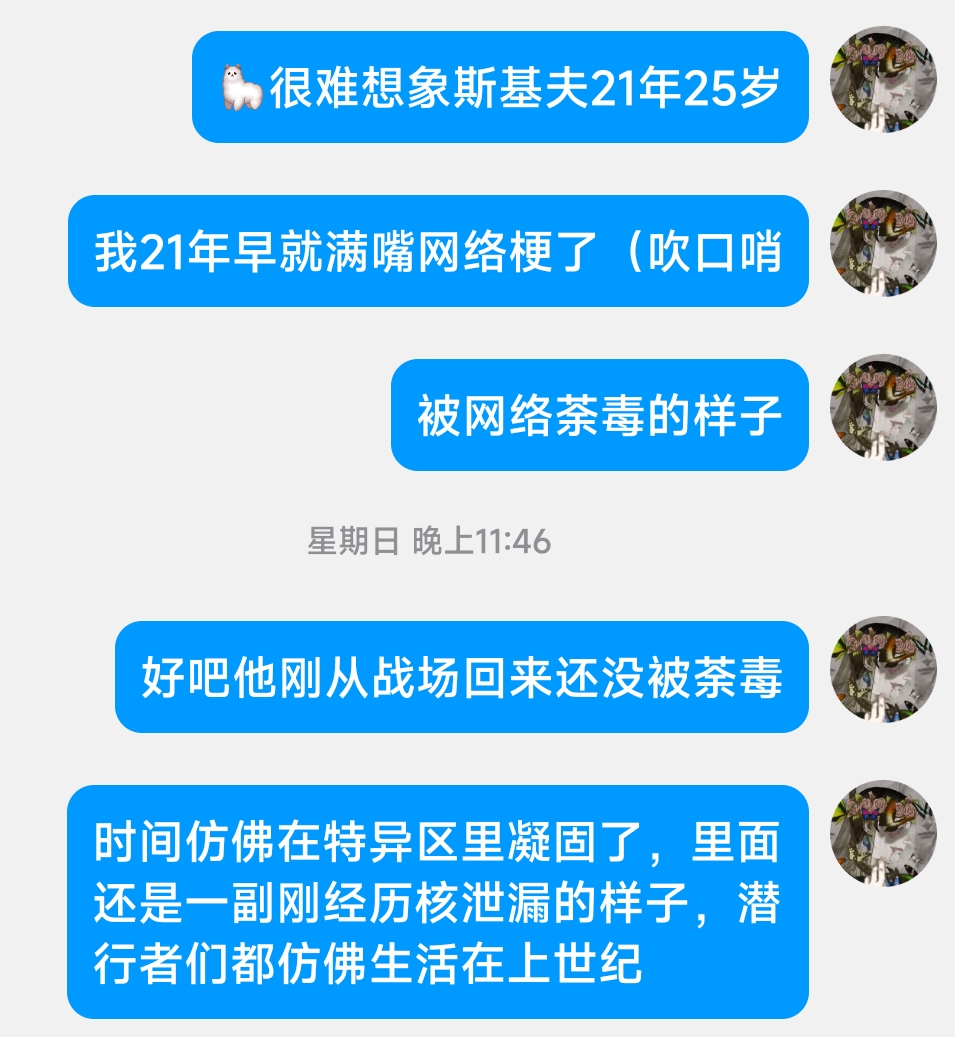Open avatar beside the "很难想象斯基夫21年25岁" message
Viewport: 955px width, 1037px height.
(x=883, y=79)
